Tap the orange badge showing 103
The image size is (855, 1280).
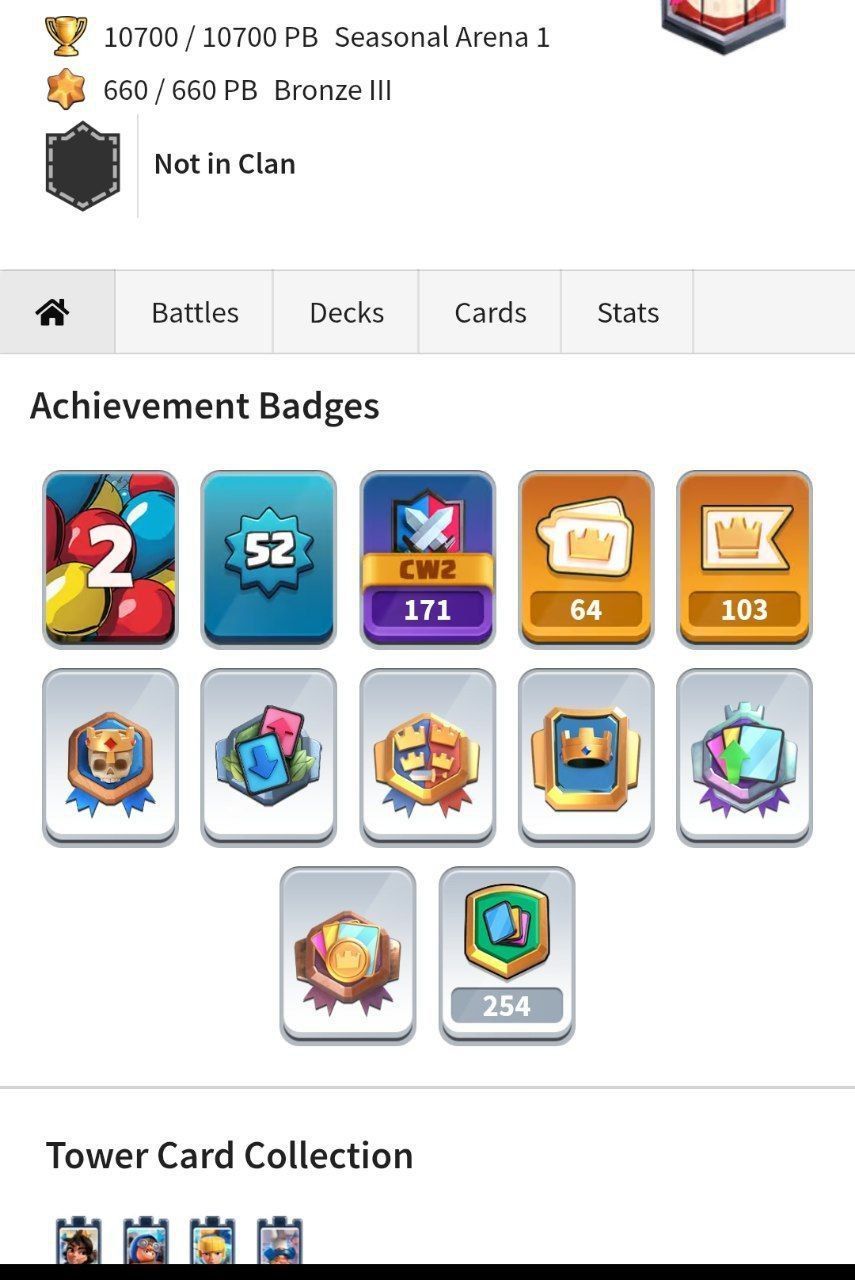click(x=744, y=559)
